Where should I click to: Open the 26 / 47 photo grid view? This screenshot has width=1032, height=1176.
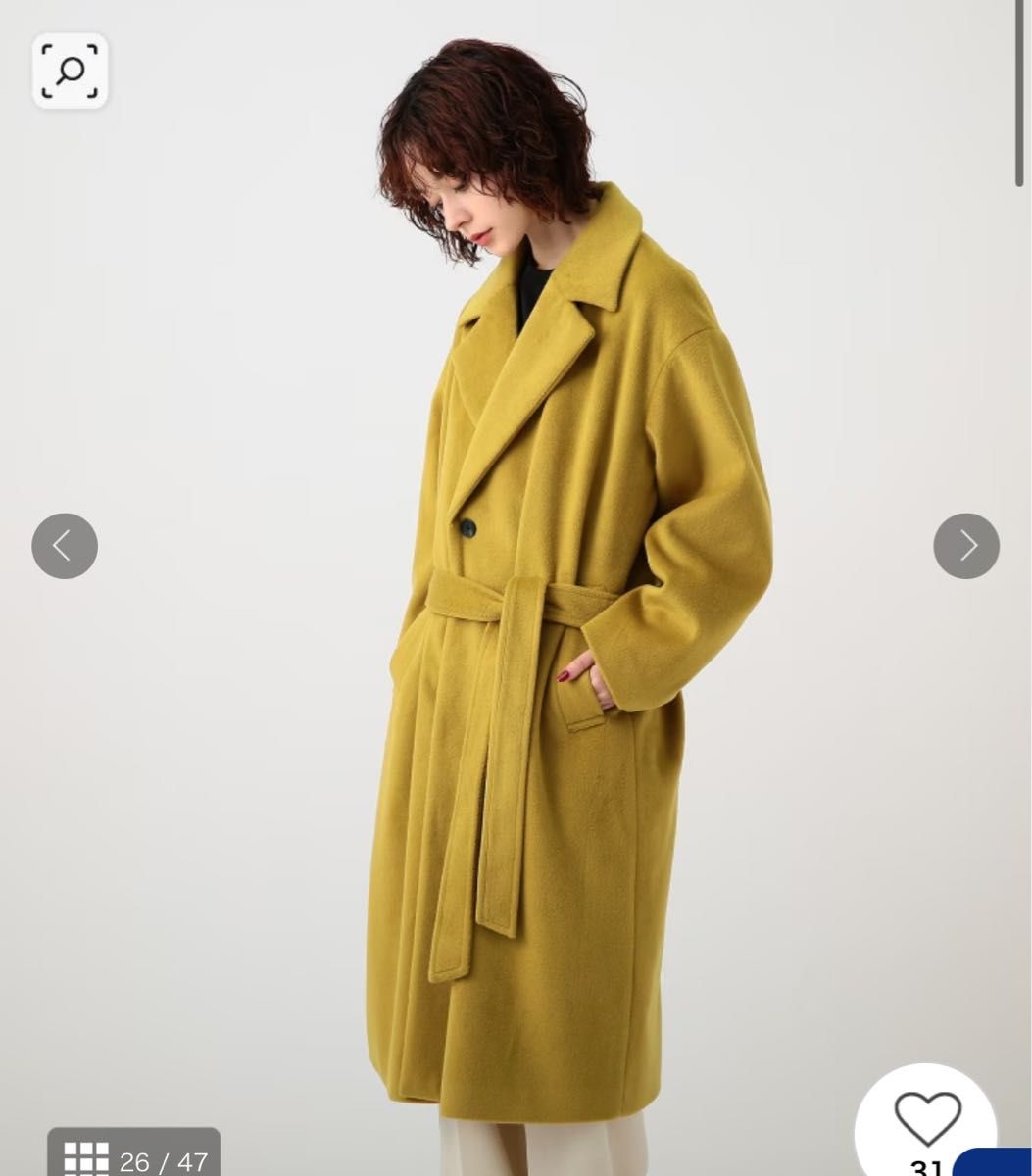click(134, 1156)
